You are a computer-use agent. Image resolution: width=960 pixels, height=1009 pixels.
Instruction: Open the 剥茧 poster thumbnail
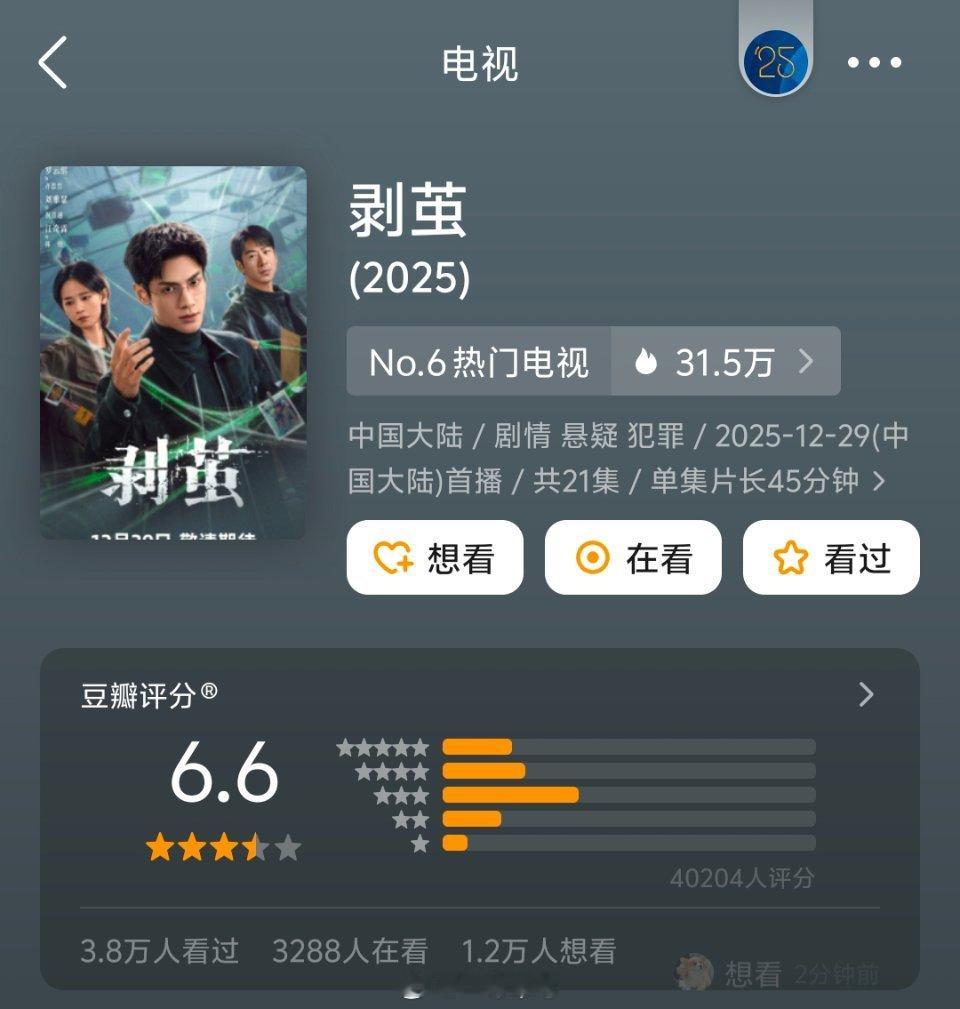coord(170,350)
